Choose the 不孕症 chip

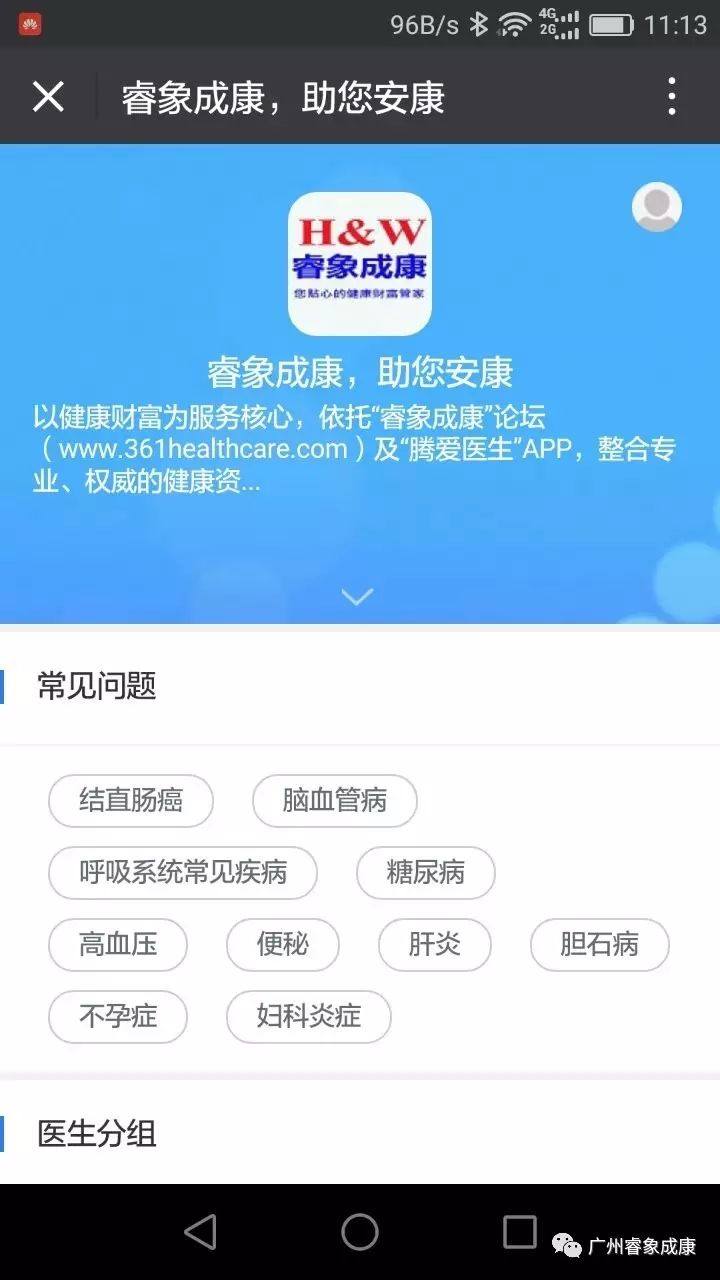[118, 1017]
